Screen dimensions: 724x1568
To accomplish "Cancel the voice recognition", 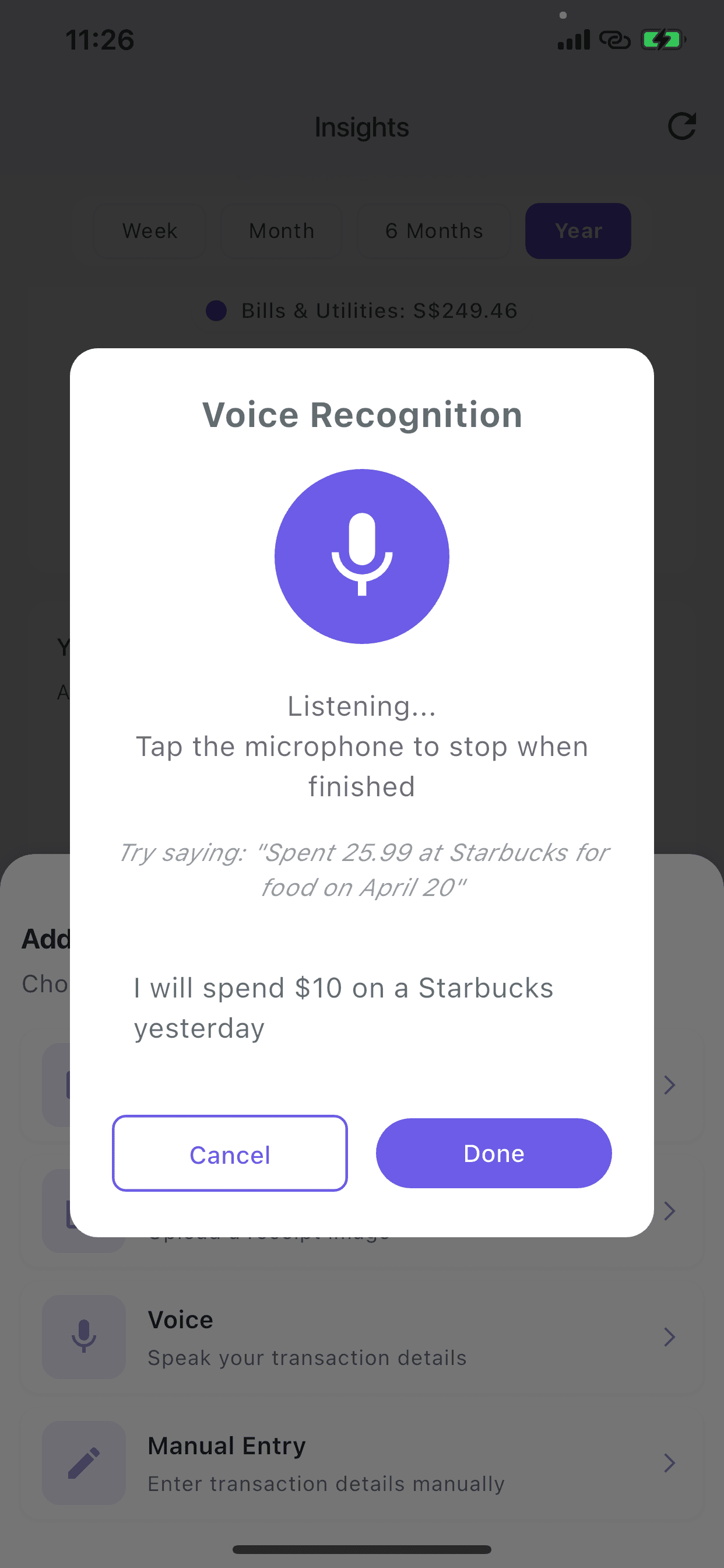I will pyautogui.click(x=229, y=1153).
